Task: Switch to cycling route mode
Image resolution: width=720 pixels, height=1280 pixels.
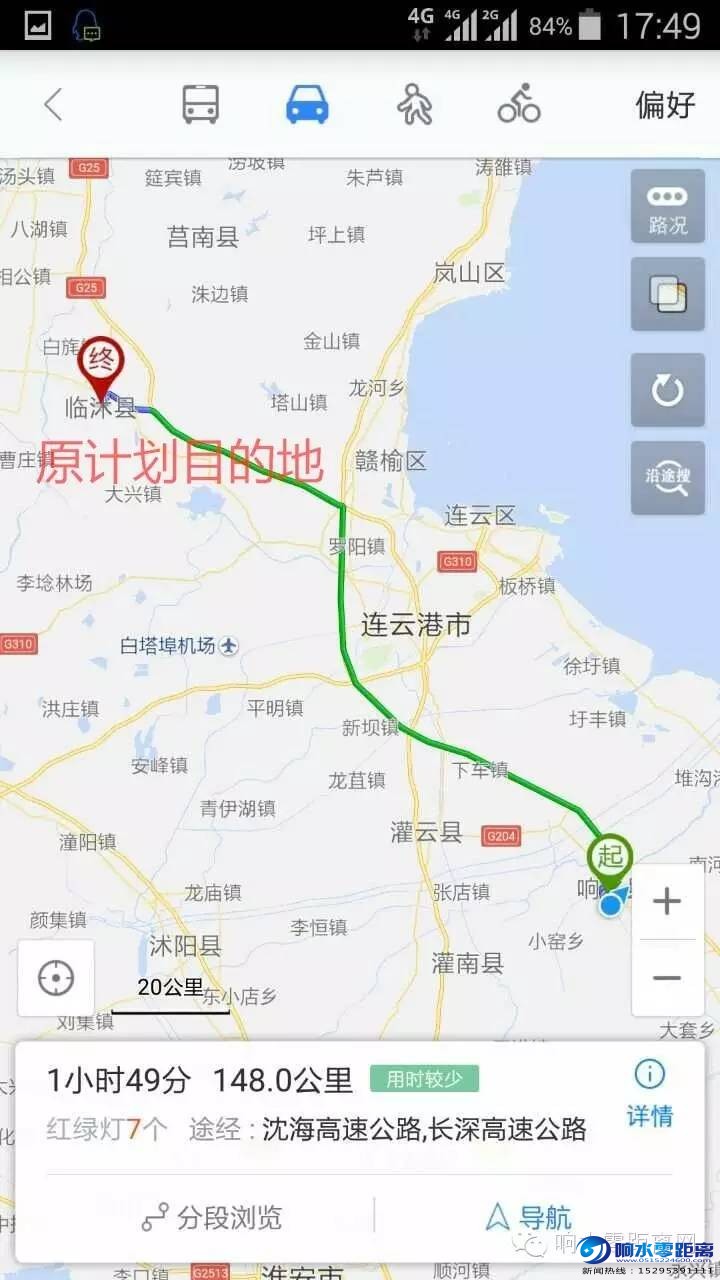Action: (x=519, y=104)
